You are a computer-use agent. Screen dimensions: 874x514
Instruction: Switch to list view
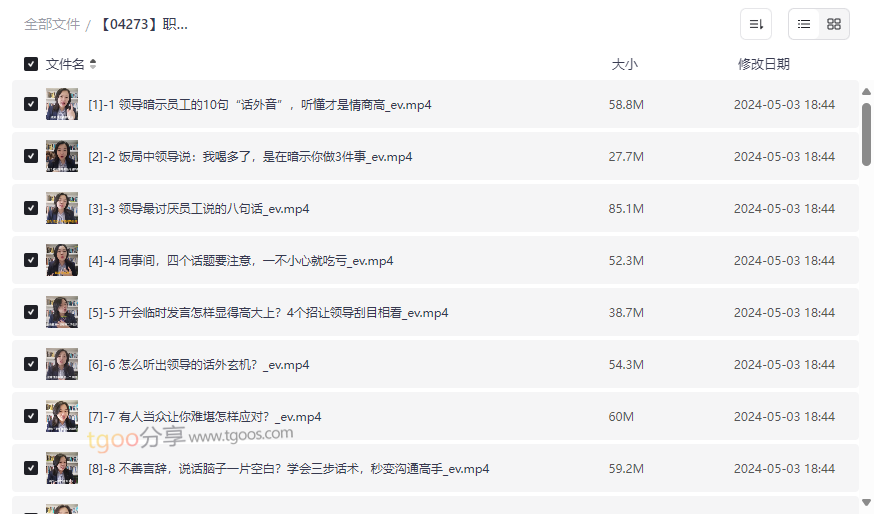[804, 24]
